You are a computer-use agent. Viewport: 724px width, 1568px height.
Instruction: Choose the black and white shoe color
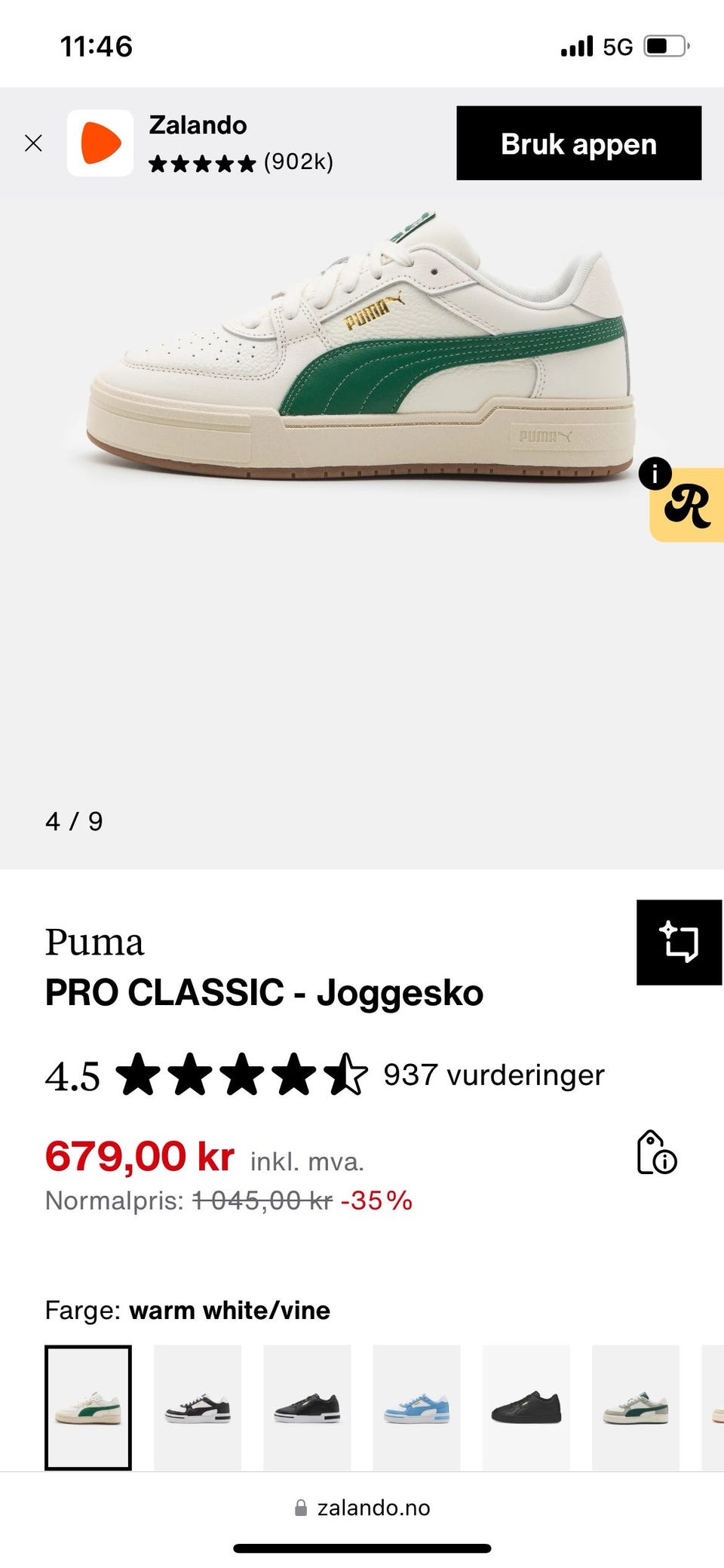tap(198, 1407)
